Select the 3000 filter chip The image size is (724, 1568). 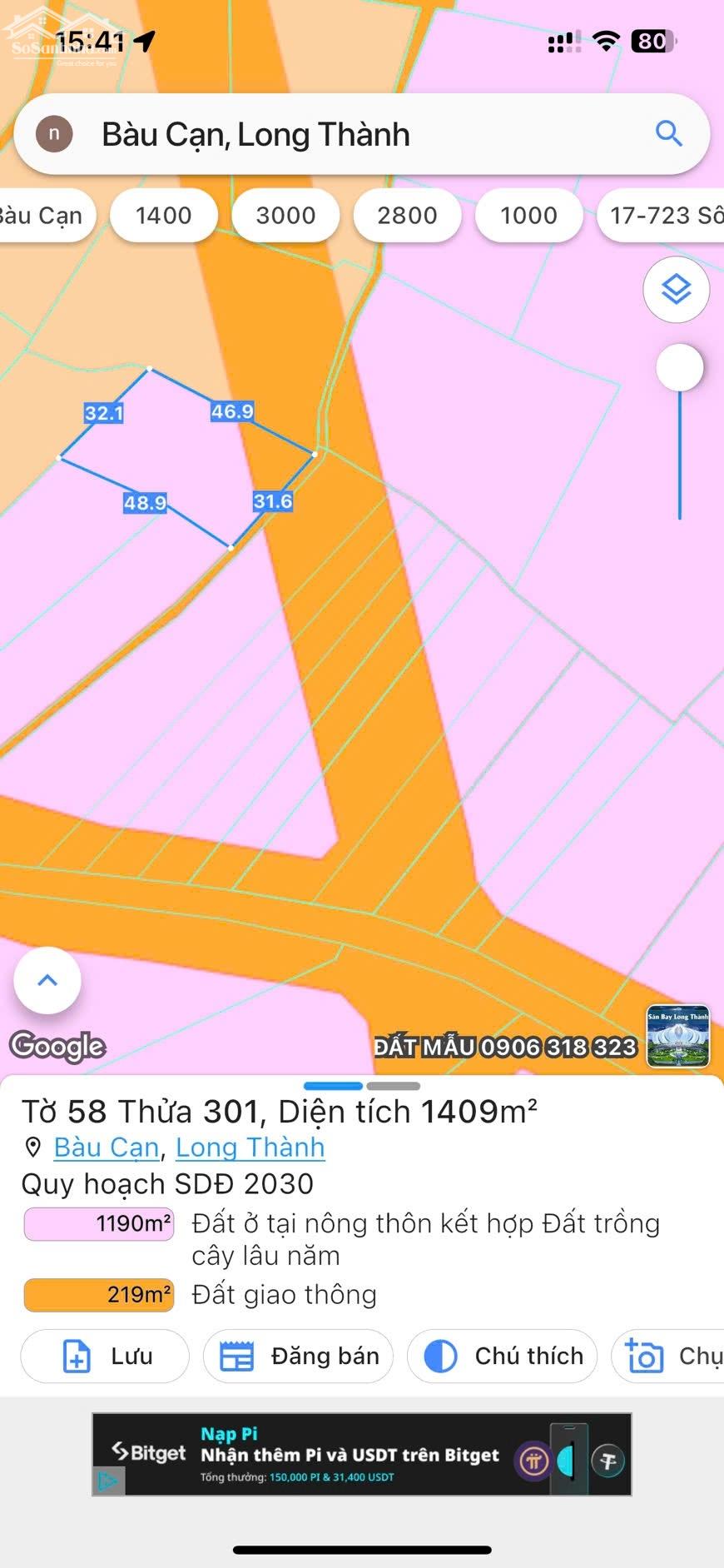tap(285, 215)
